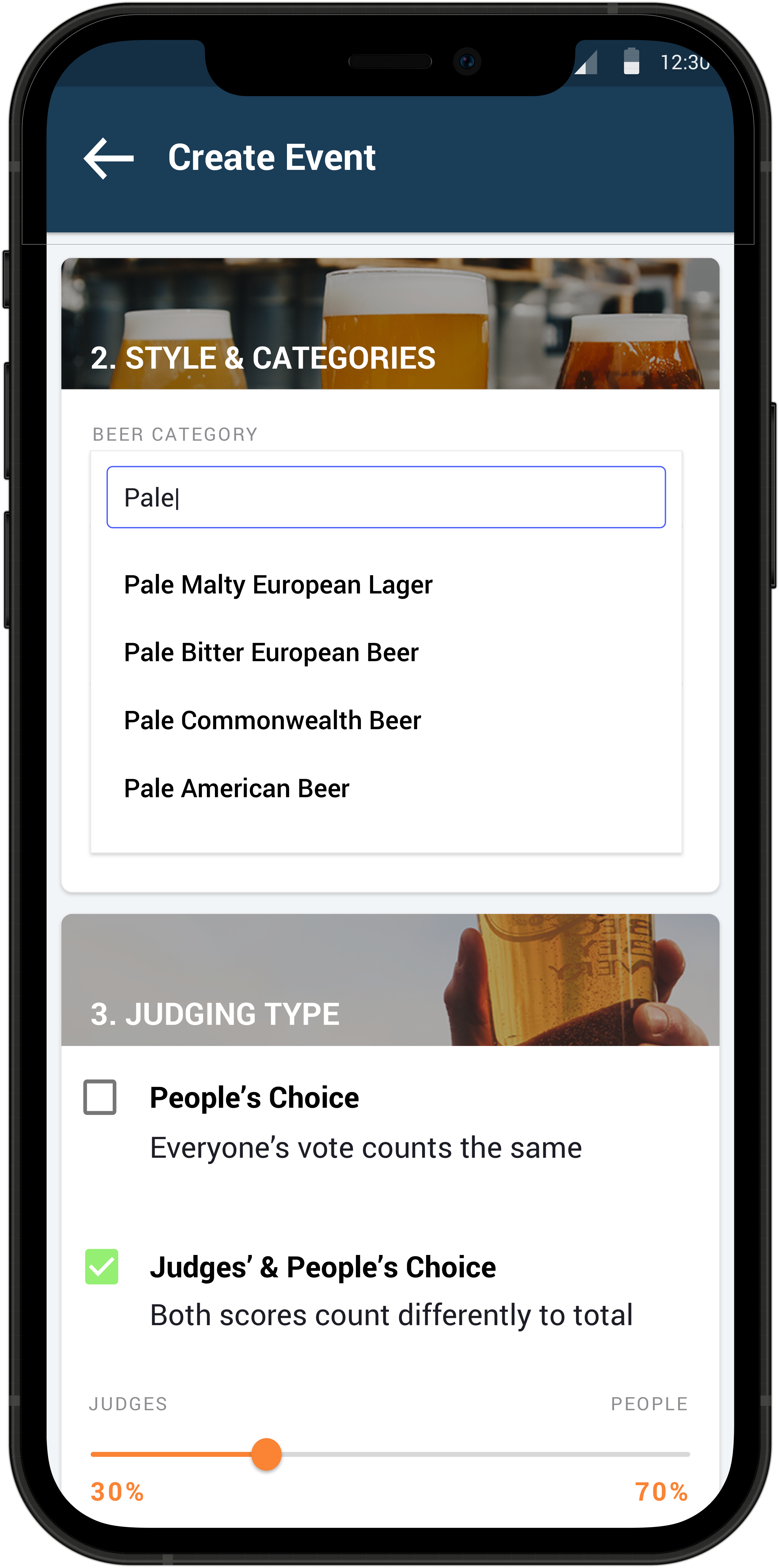
Task: Pick Pale Commonwealth Beer from suggestions
Action: point(273,721)
